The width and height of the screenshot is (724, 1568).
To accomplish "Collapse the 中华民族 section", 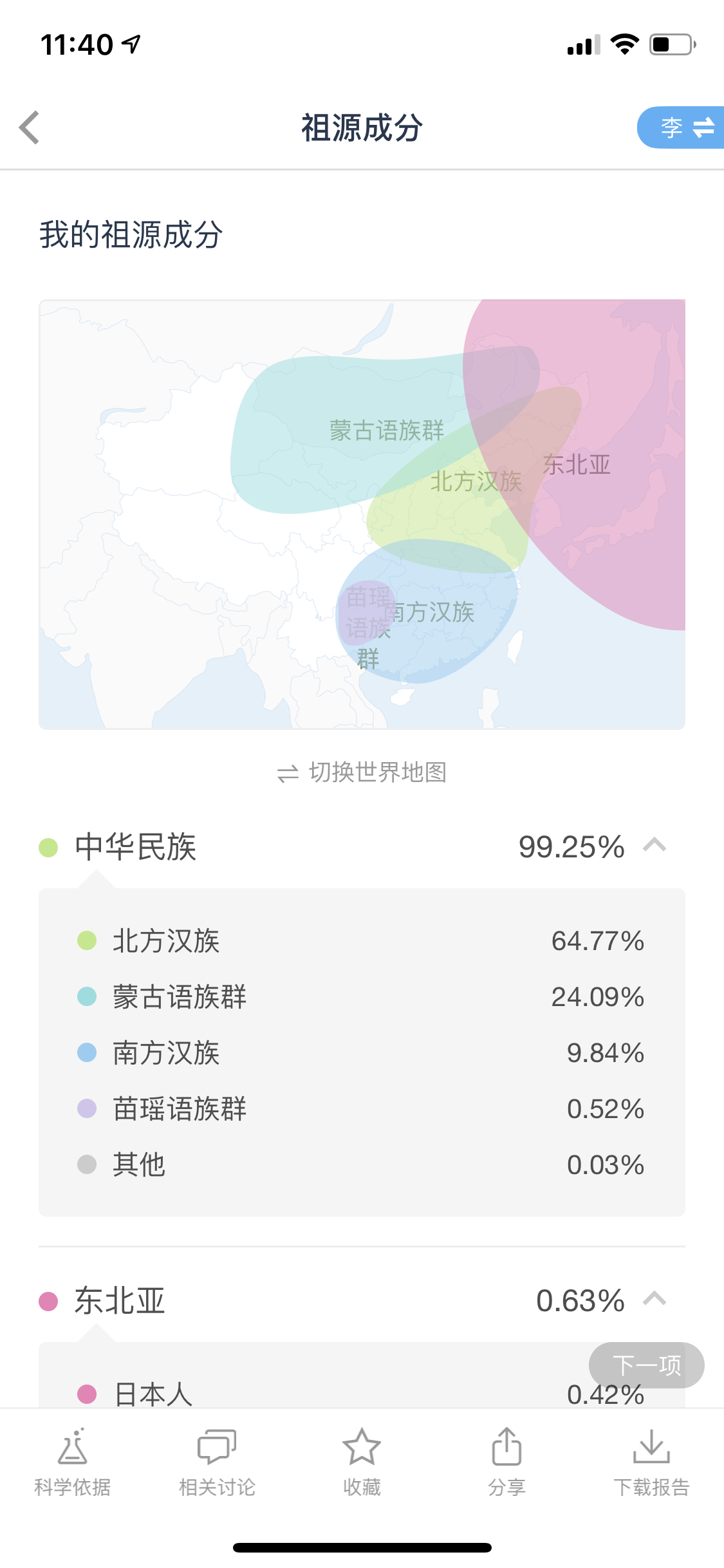I will pyautogui.click(x=654, y=845).
